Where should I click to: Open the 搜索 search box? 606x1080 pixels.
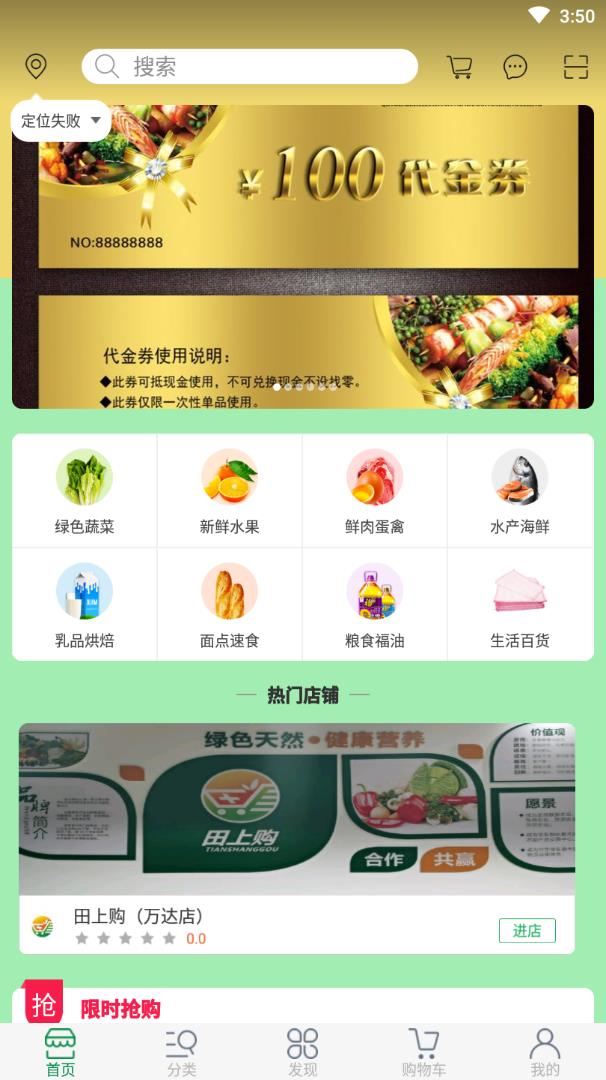(250, 67)
